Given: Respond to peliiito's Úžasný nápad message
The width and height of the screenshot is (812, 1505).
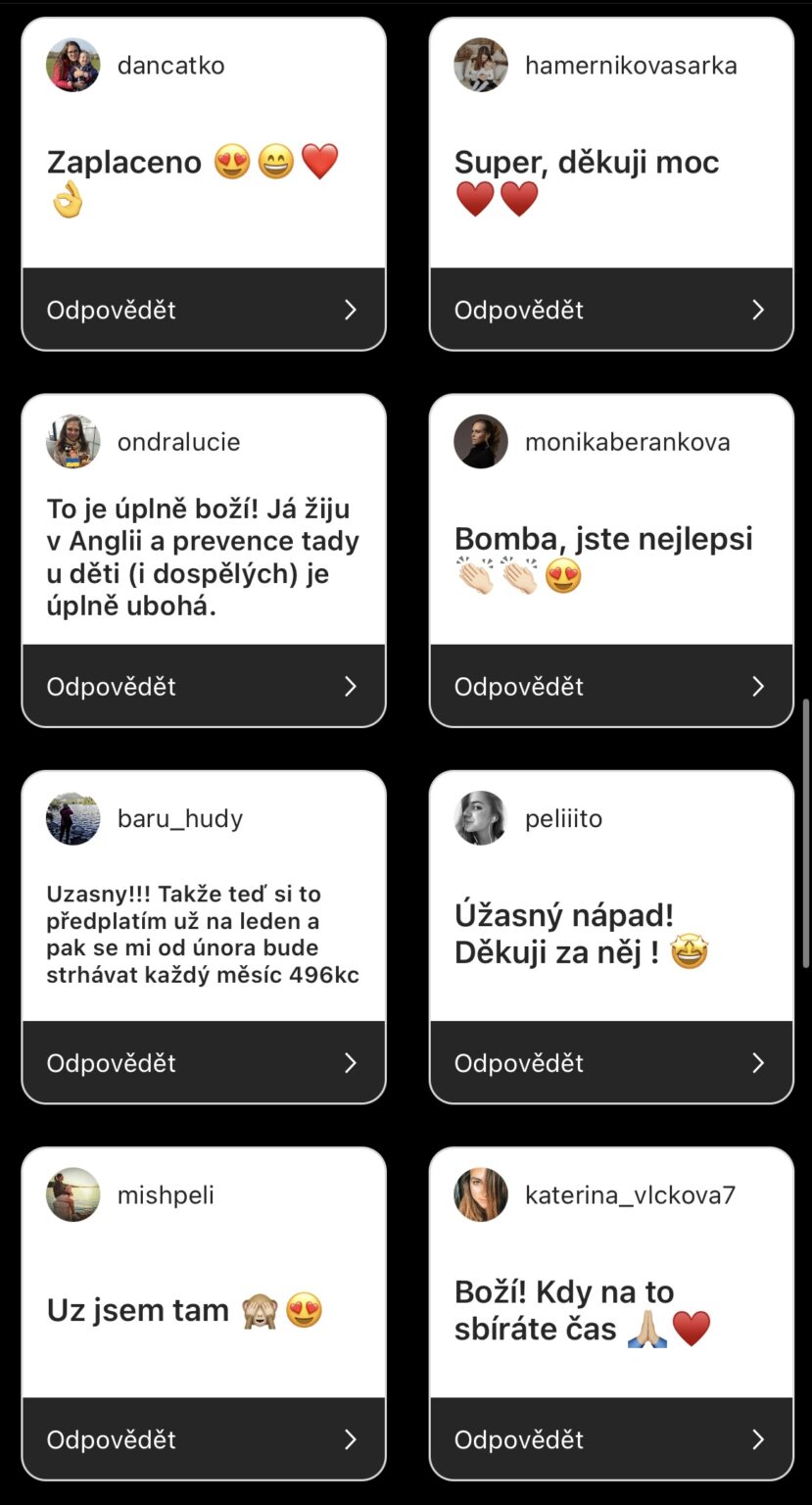Looking at the screenshot, I should pyautogui.click(x=610, y=1062).
